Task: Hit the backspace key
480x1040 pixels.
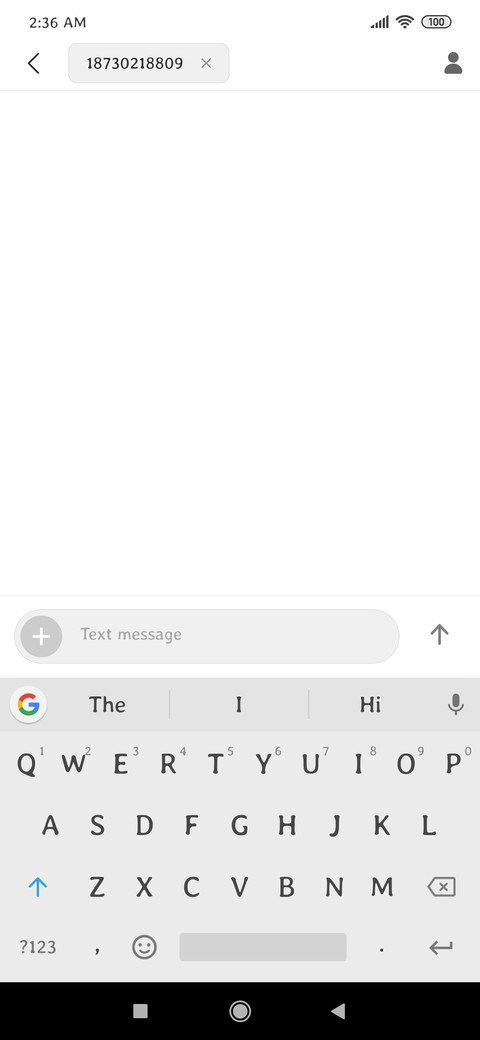Action: [x=442, y=887]
